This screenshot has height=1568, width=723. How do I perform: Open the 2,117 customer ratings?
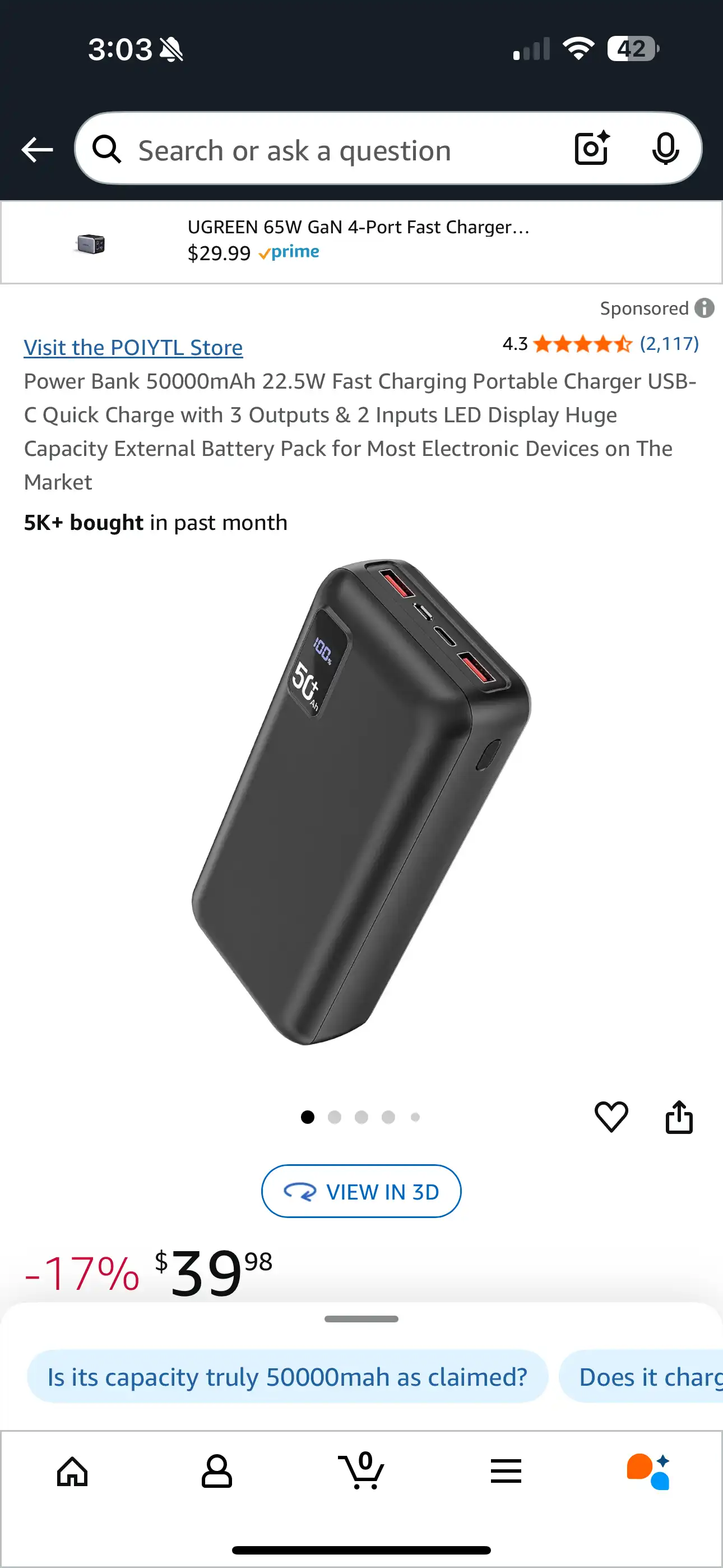tap(669, 344)
